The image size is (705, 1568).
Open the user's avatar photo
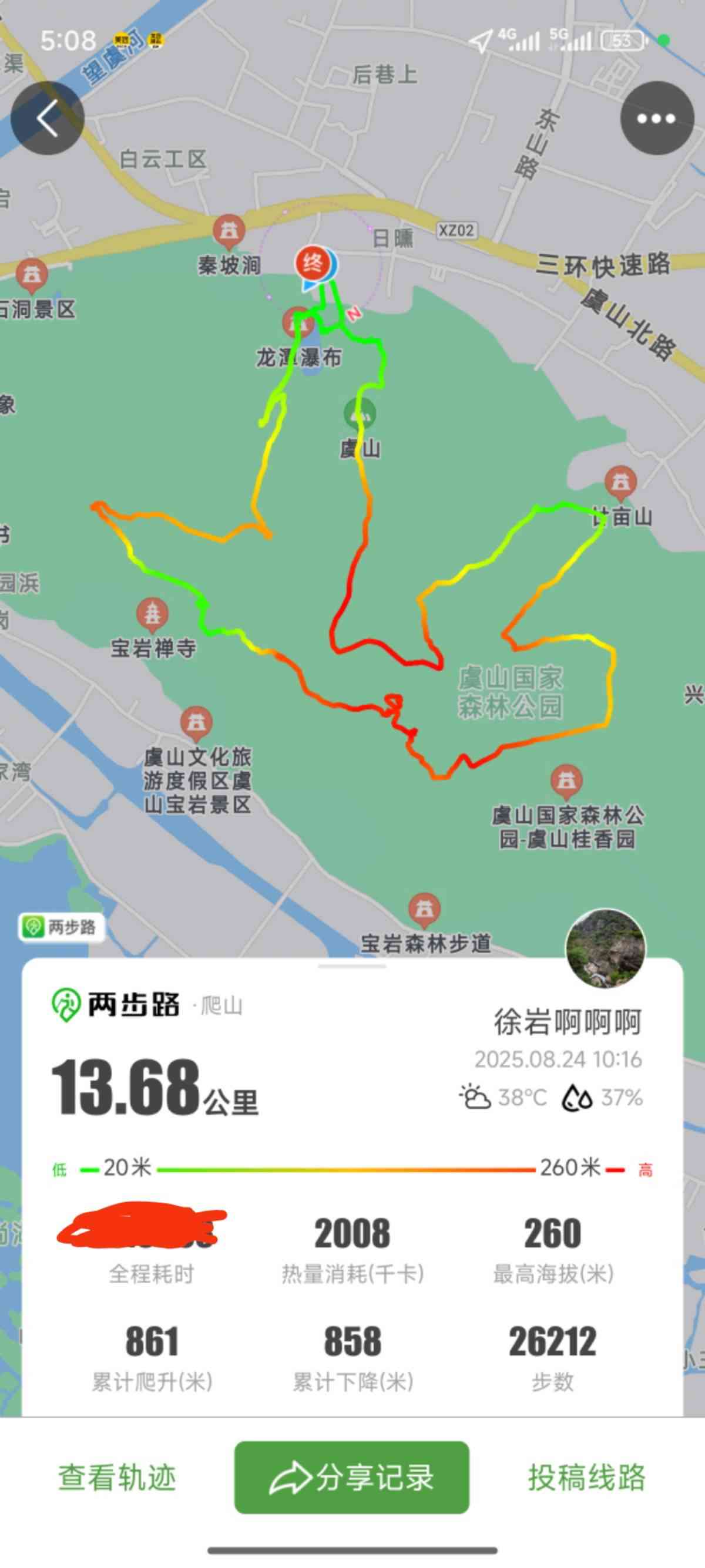pos(606,948)
